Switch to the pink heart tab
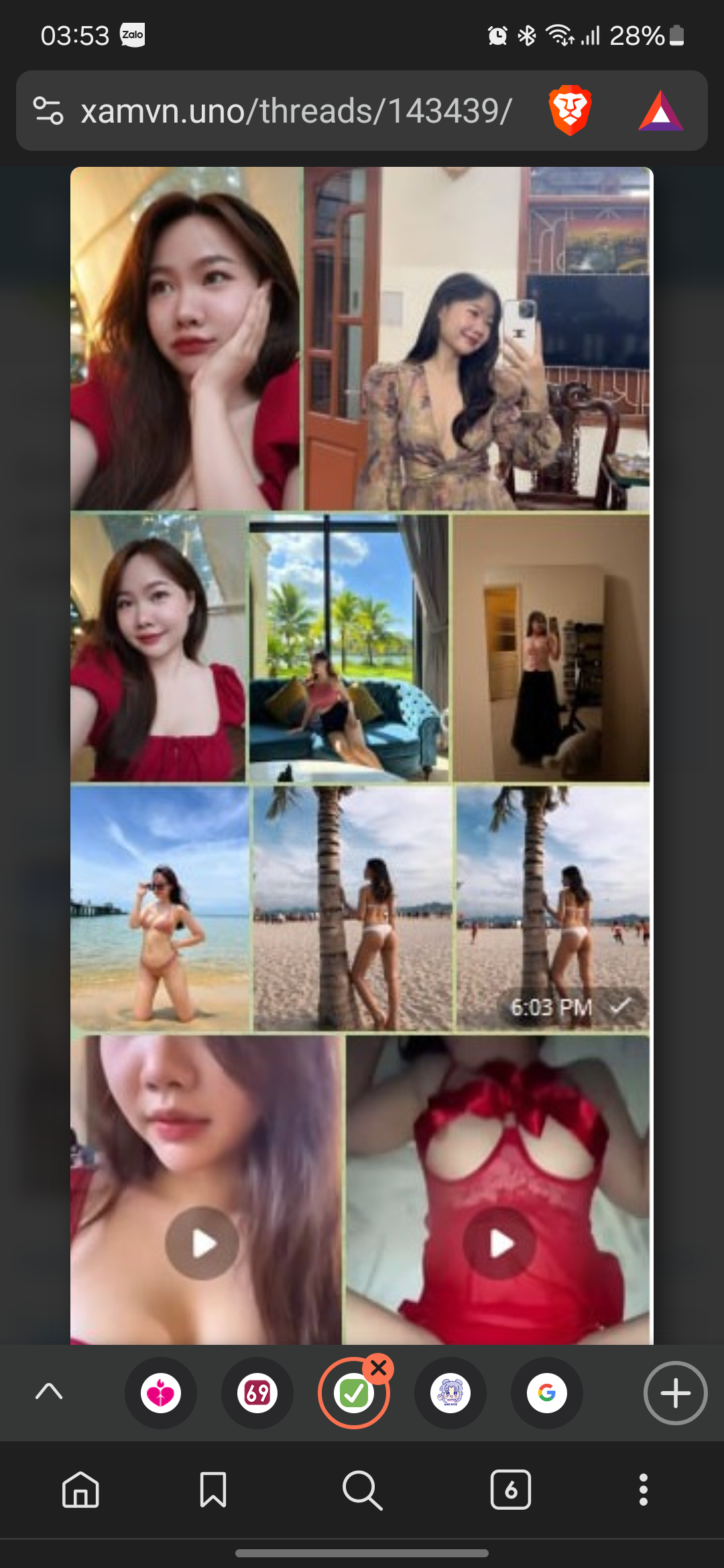This screenshot has width=724, height=1568. tap(161, 1394)
